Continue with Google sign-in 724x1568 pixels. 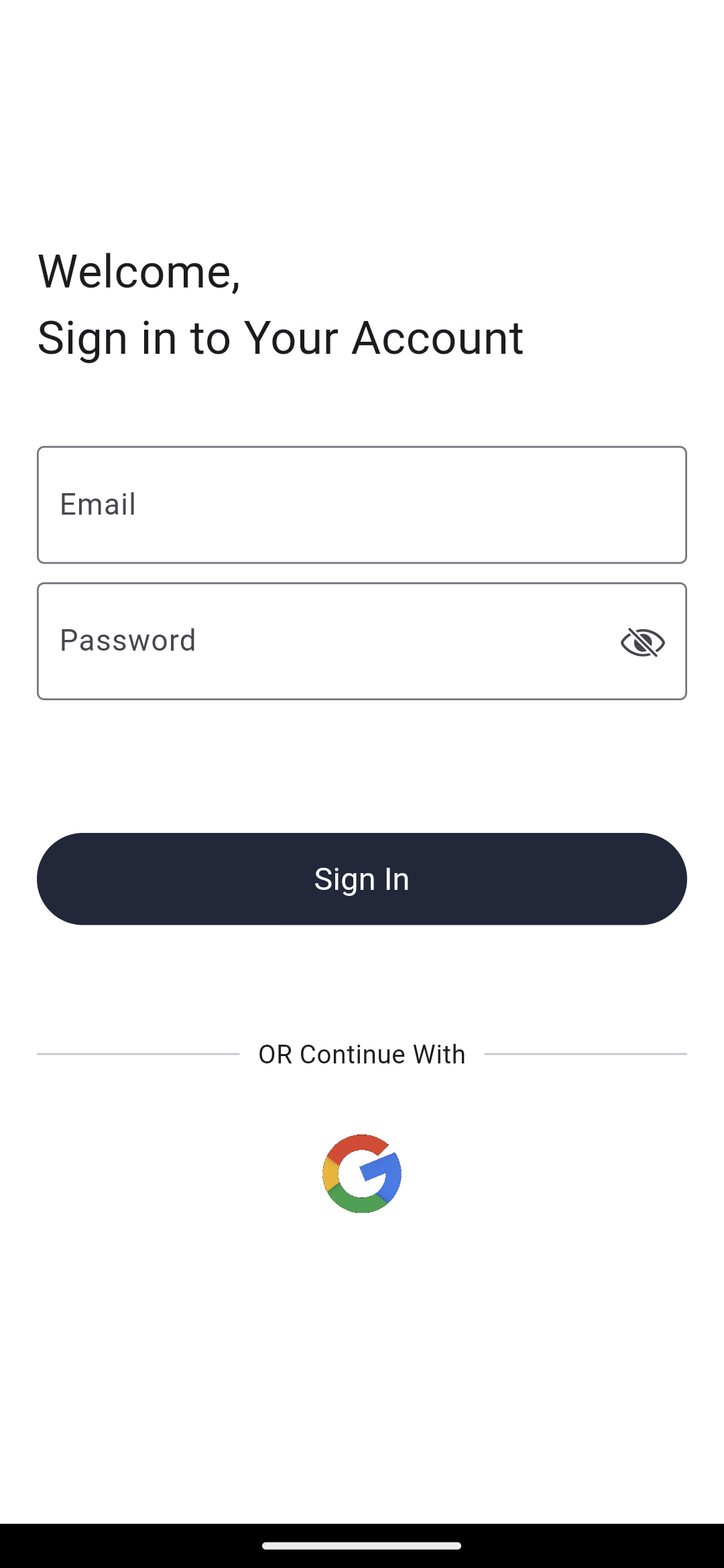point(362,1173)
